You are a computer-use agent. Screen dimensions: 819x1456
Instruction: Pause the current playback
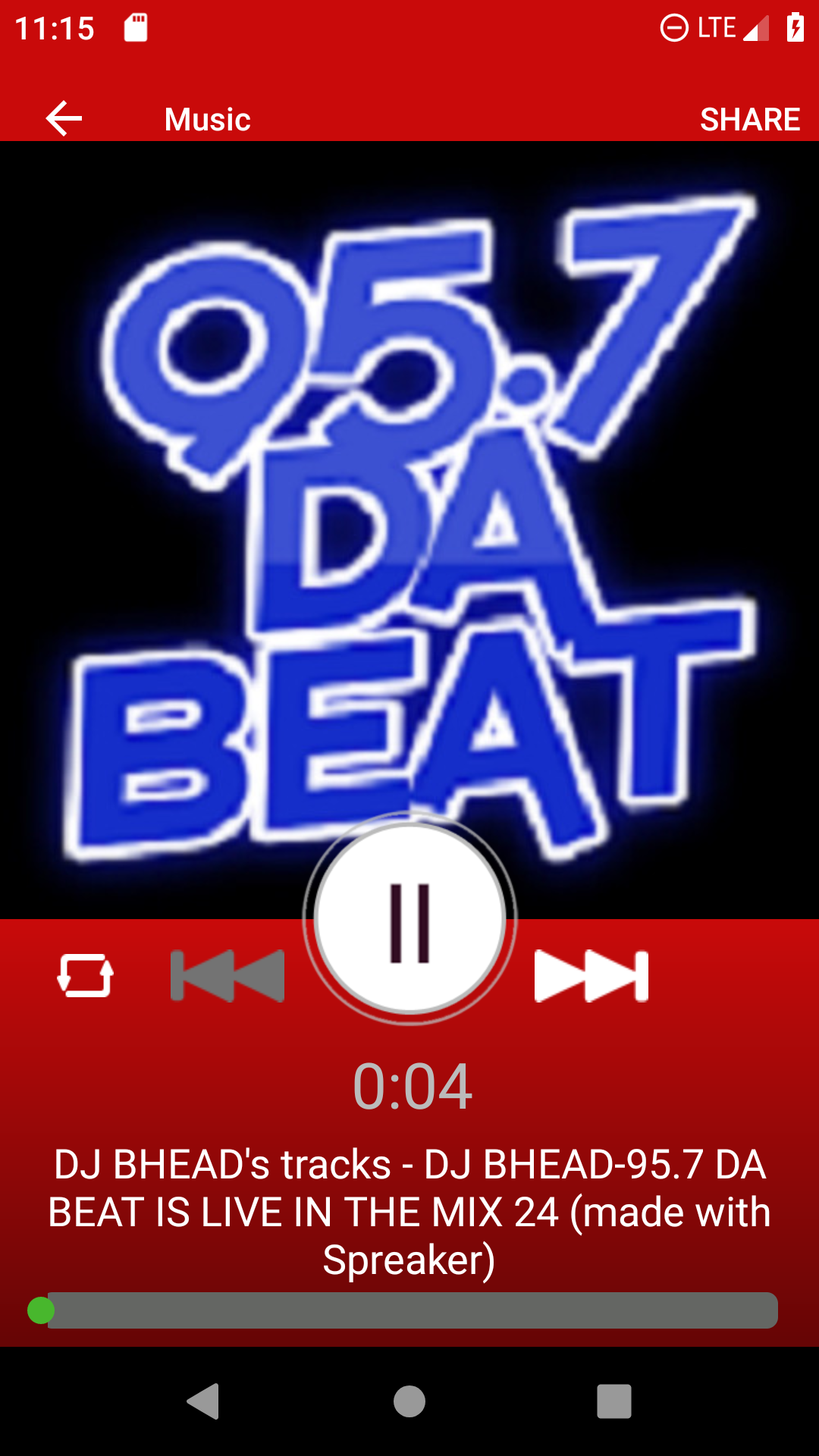coord(409,919)
